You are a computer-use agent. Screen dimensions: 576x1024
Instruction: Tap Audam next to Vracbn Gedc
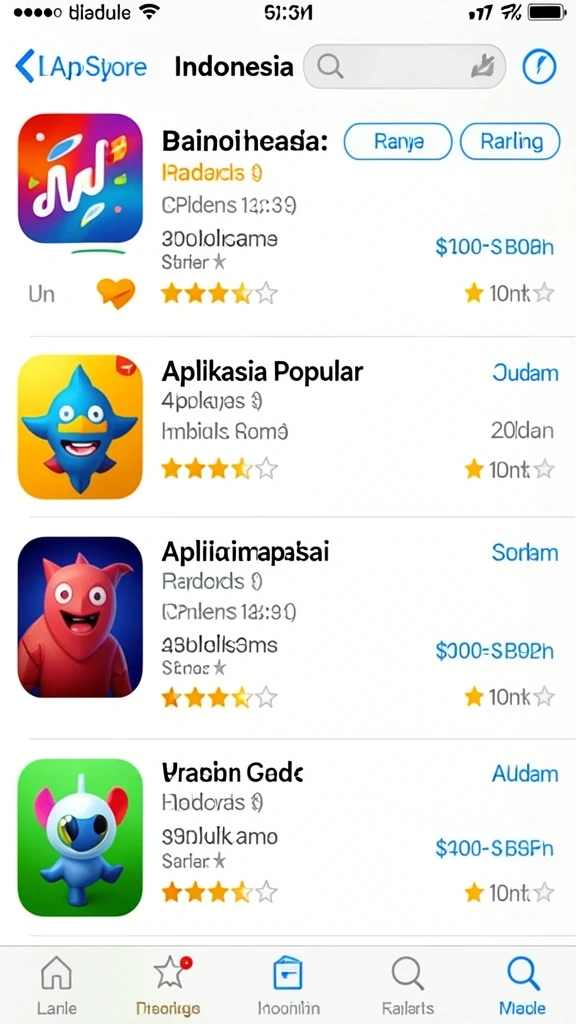click(525, 774)
